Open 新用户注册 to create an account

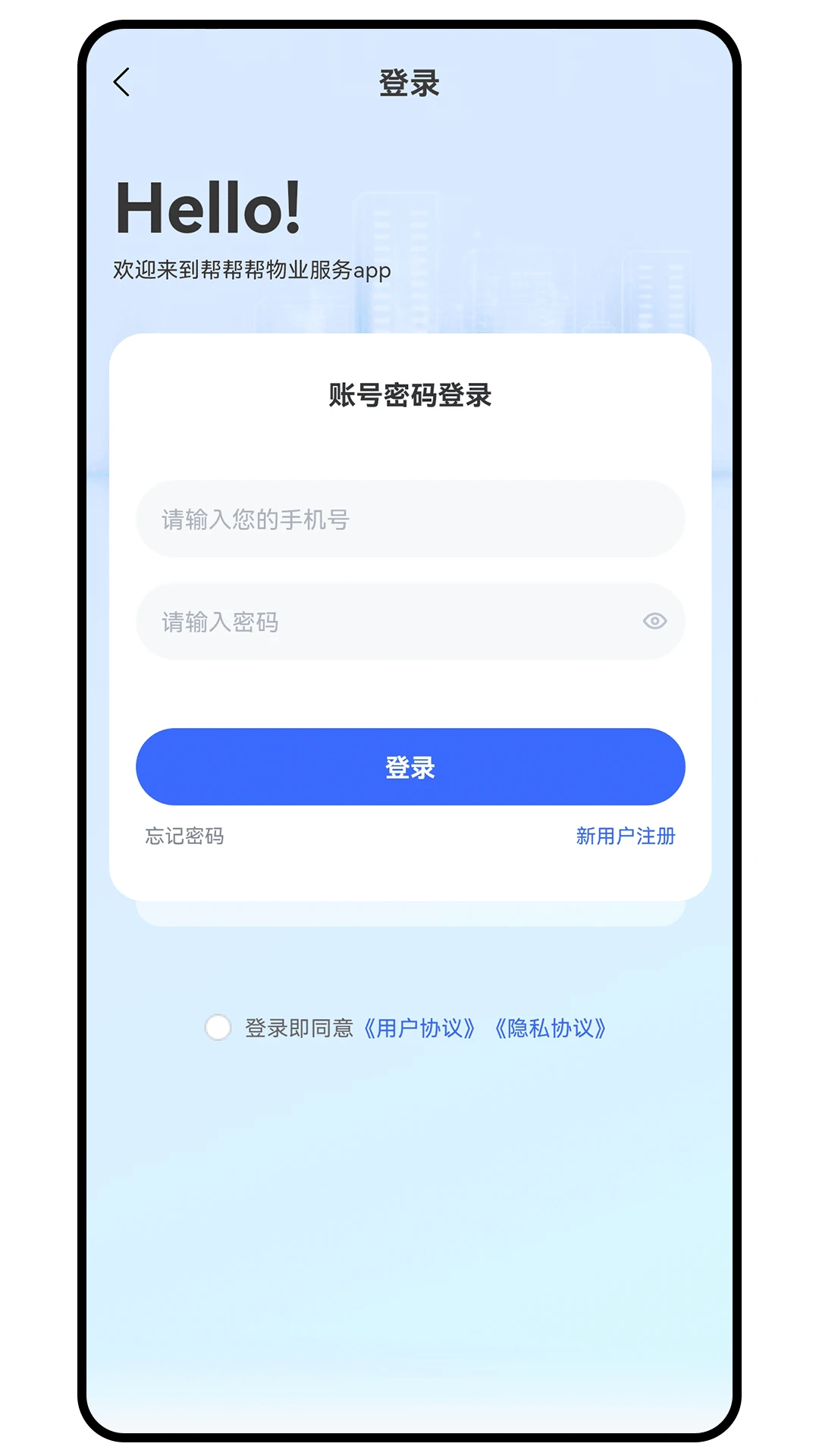(x=625, y=836)
